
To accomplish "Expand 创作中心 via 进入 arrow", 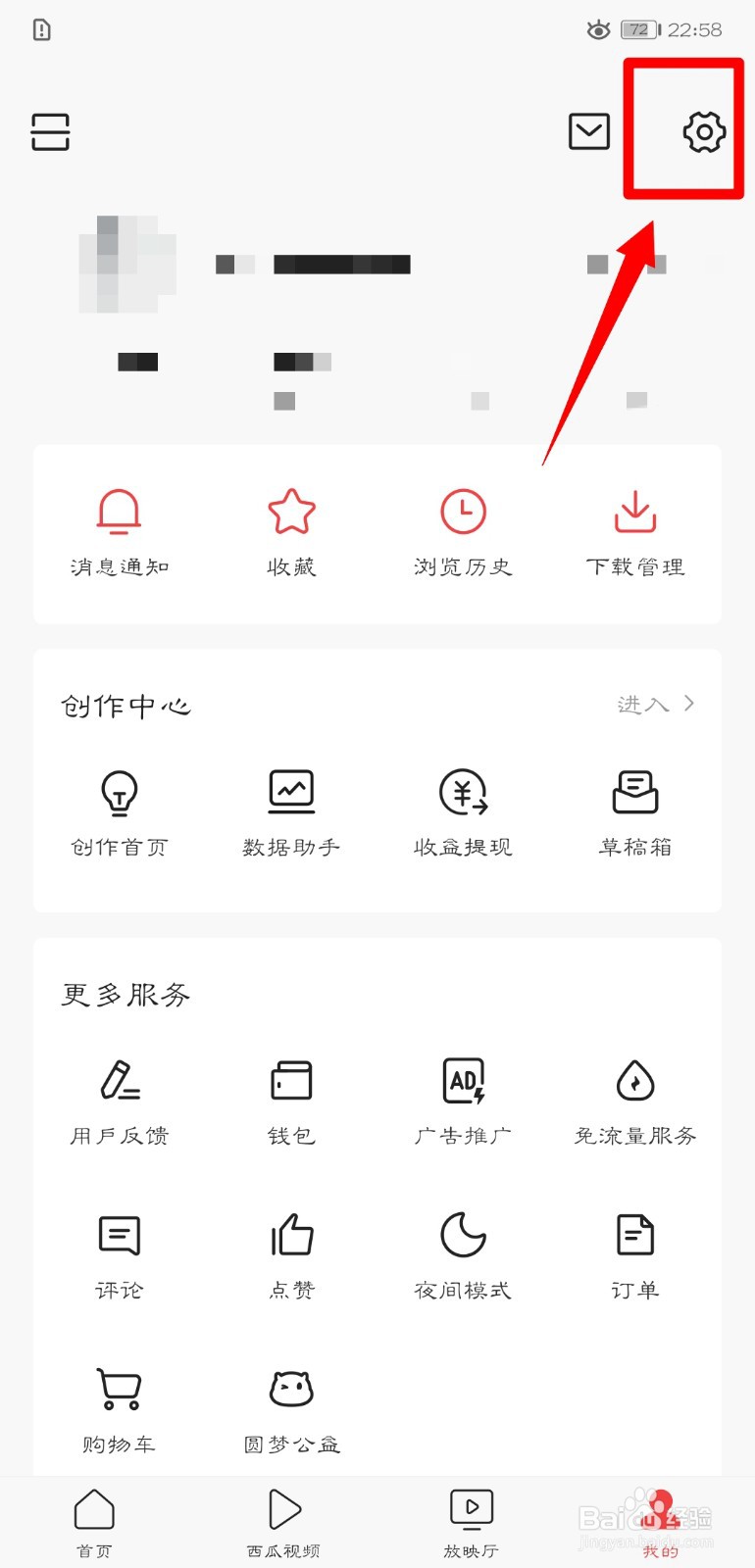I will pyautogui.click(x=657, y=704).
